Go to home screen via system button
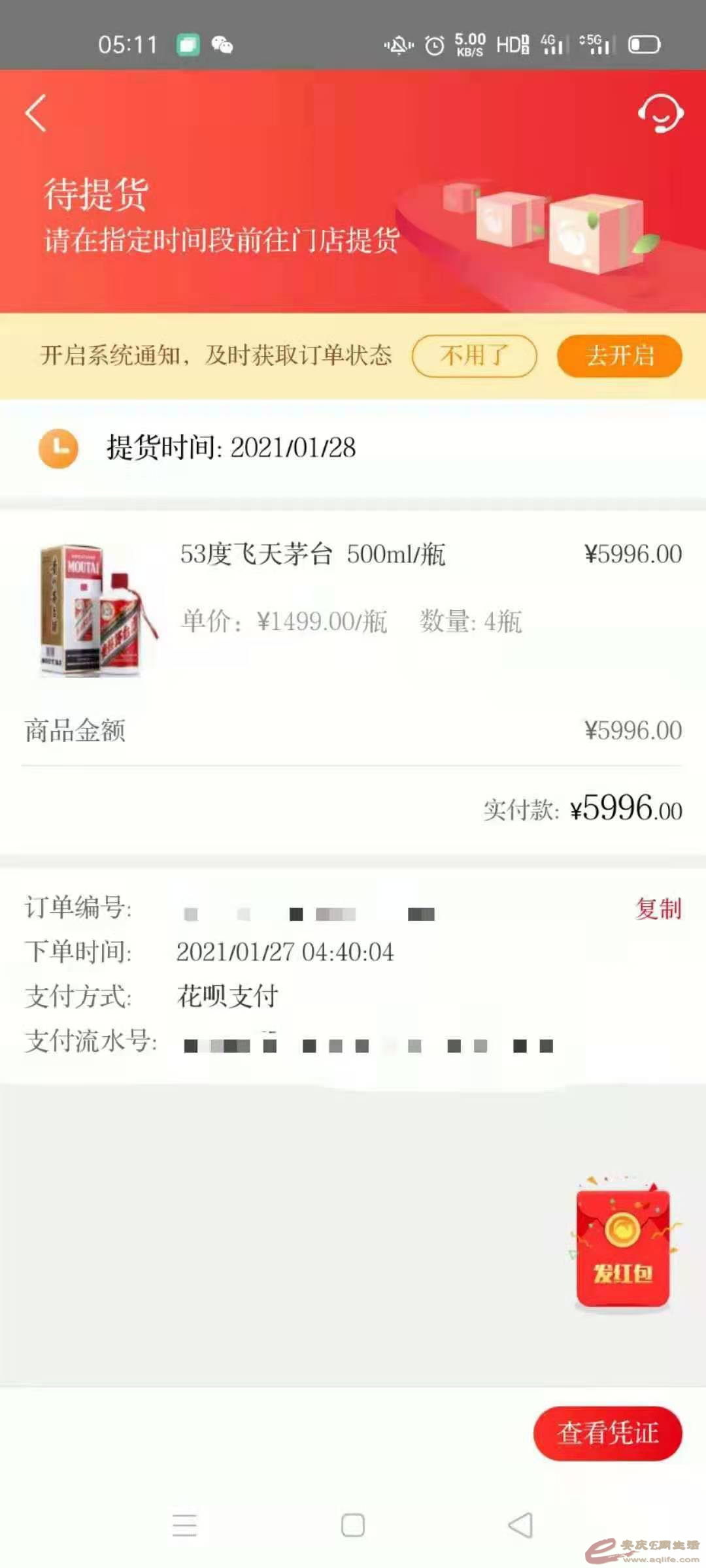 pos(353,1526)
